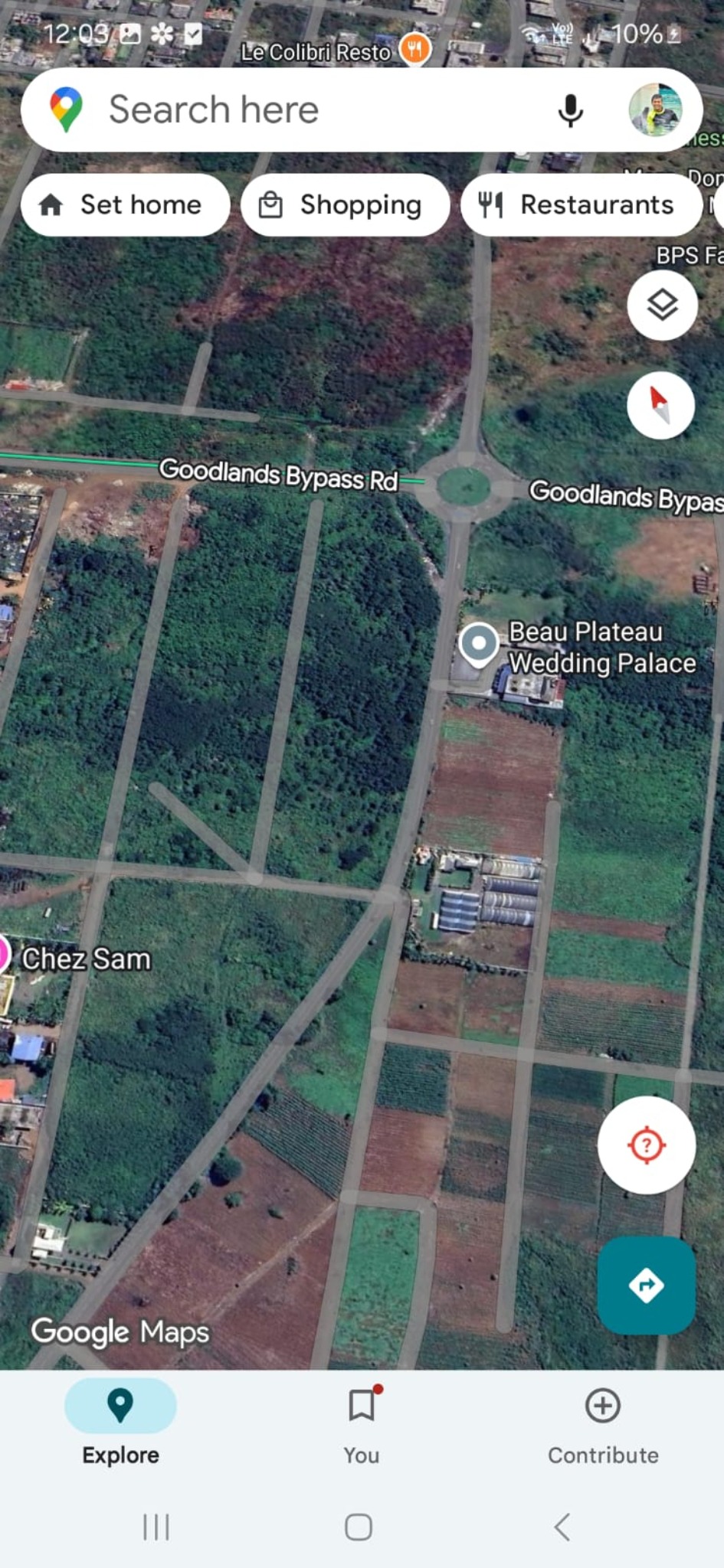The width and height of the screenshot is (724, 1568).
Task: Select the Shopping chip
Action: 345,205
